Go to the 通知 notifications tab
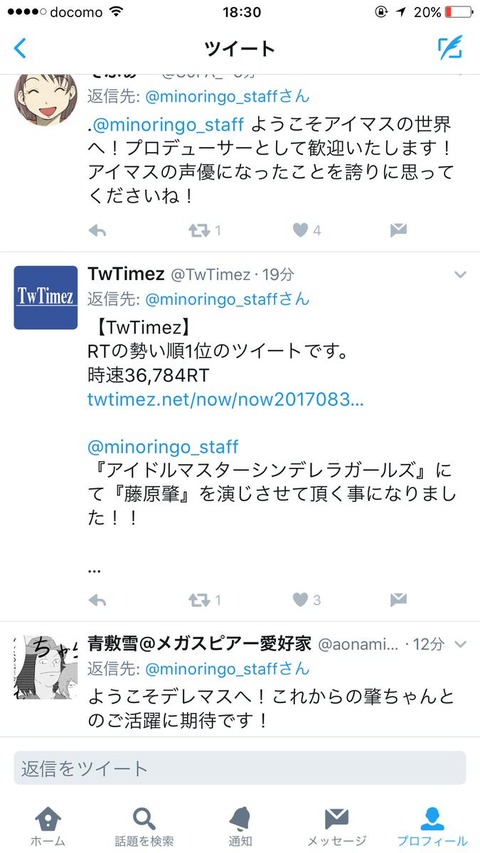 tap(240, 826)
